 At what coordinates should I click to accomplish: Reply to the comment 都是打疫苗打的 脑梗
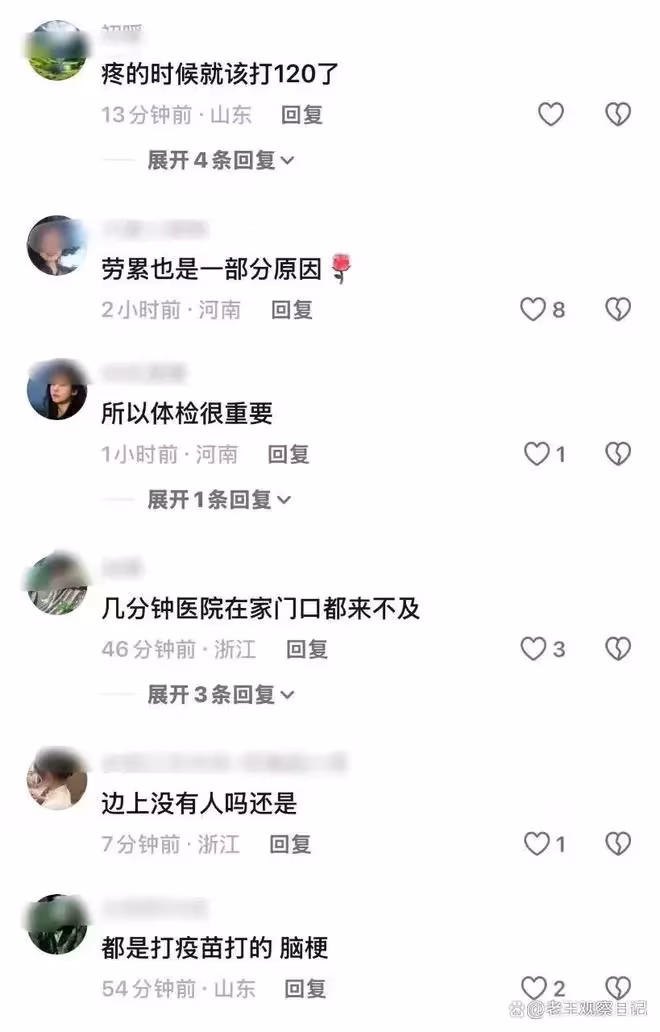click(x=305, y=989)
